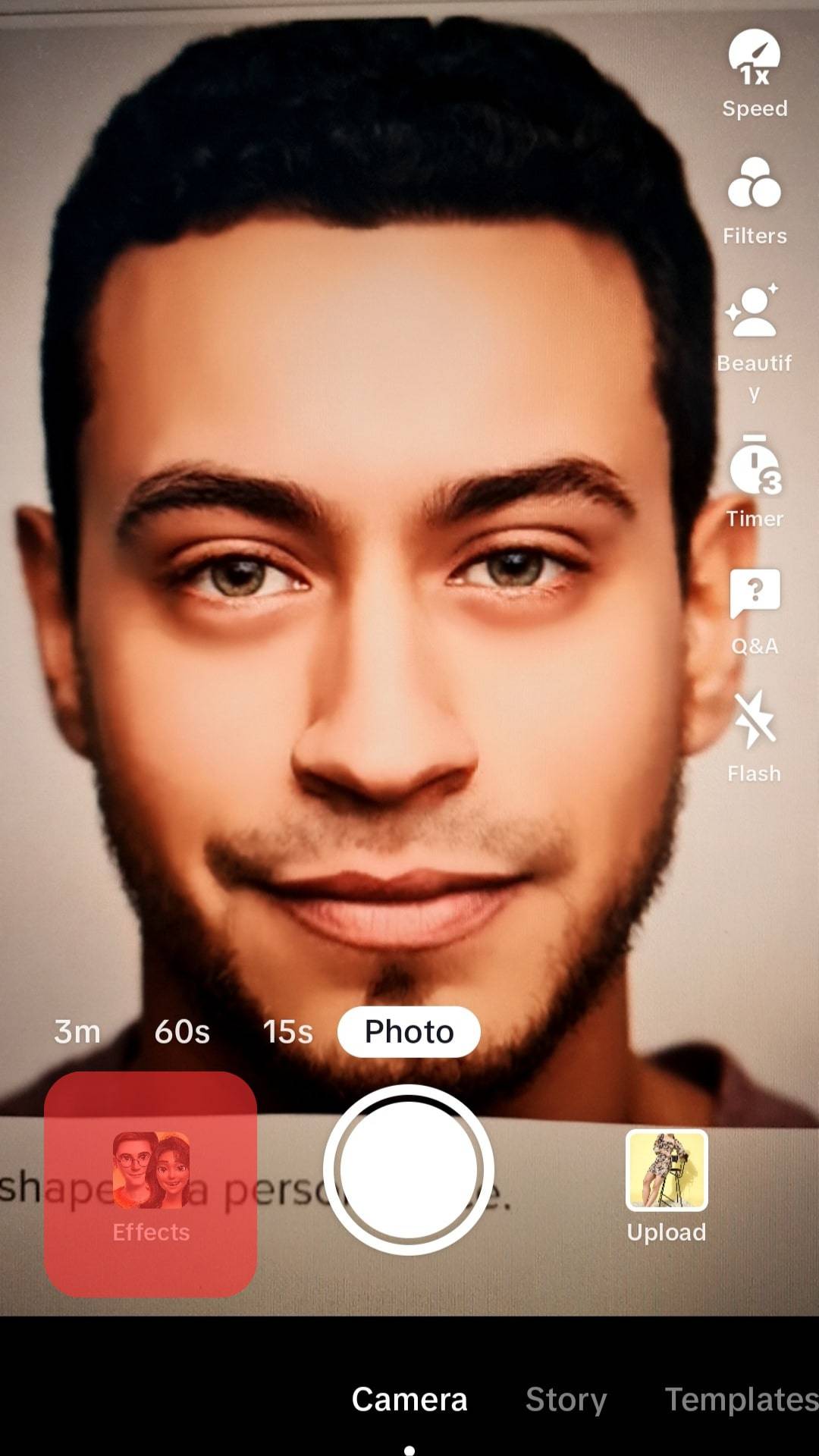The height and width of the screenshot is (1456, 819).
Task: Switch to the Templates tab
Action: click(x=739, y=1399)
